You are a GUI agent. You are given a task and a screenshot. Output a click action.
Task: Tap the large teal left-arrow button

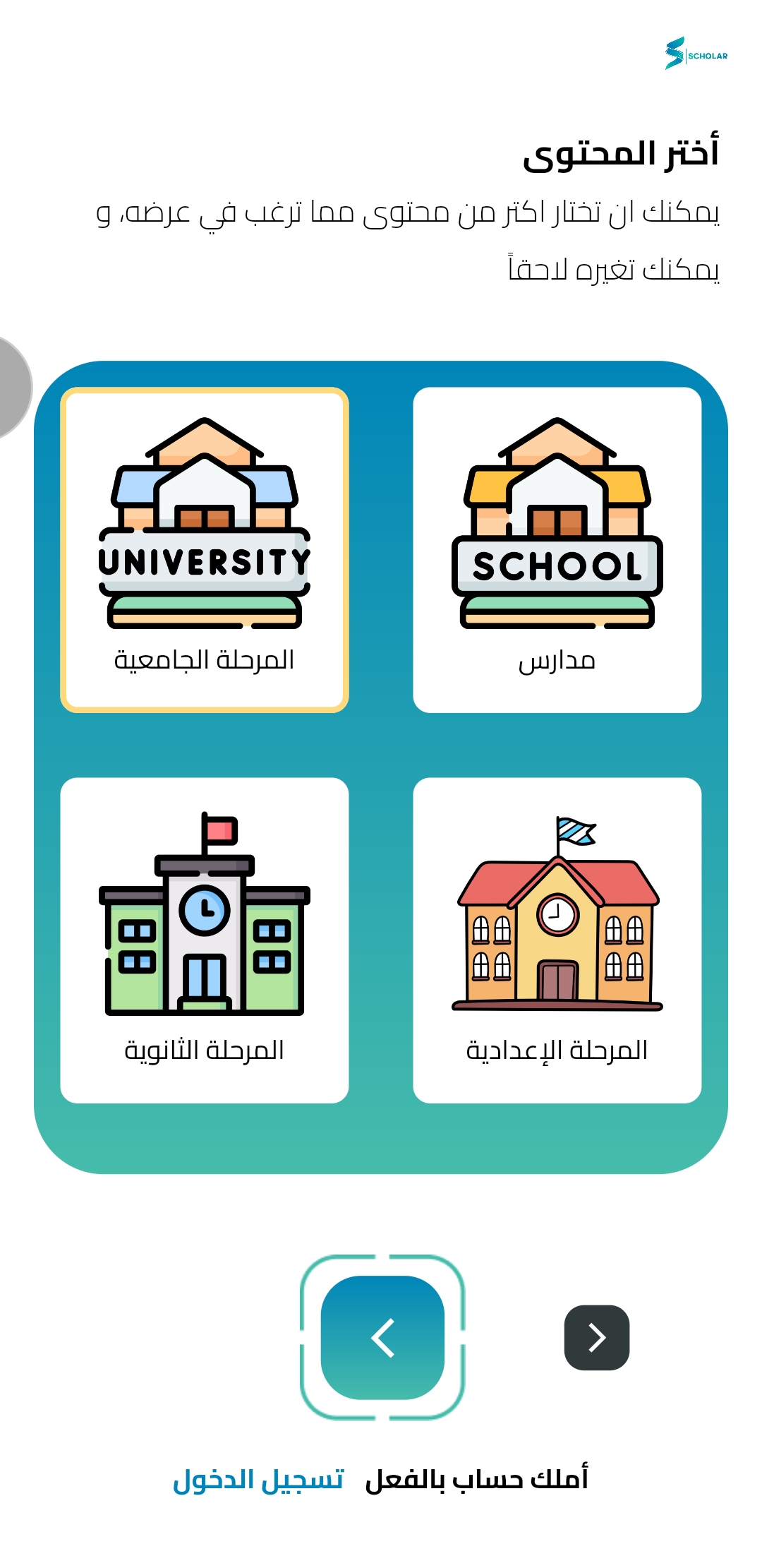[382, 1337]
